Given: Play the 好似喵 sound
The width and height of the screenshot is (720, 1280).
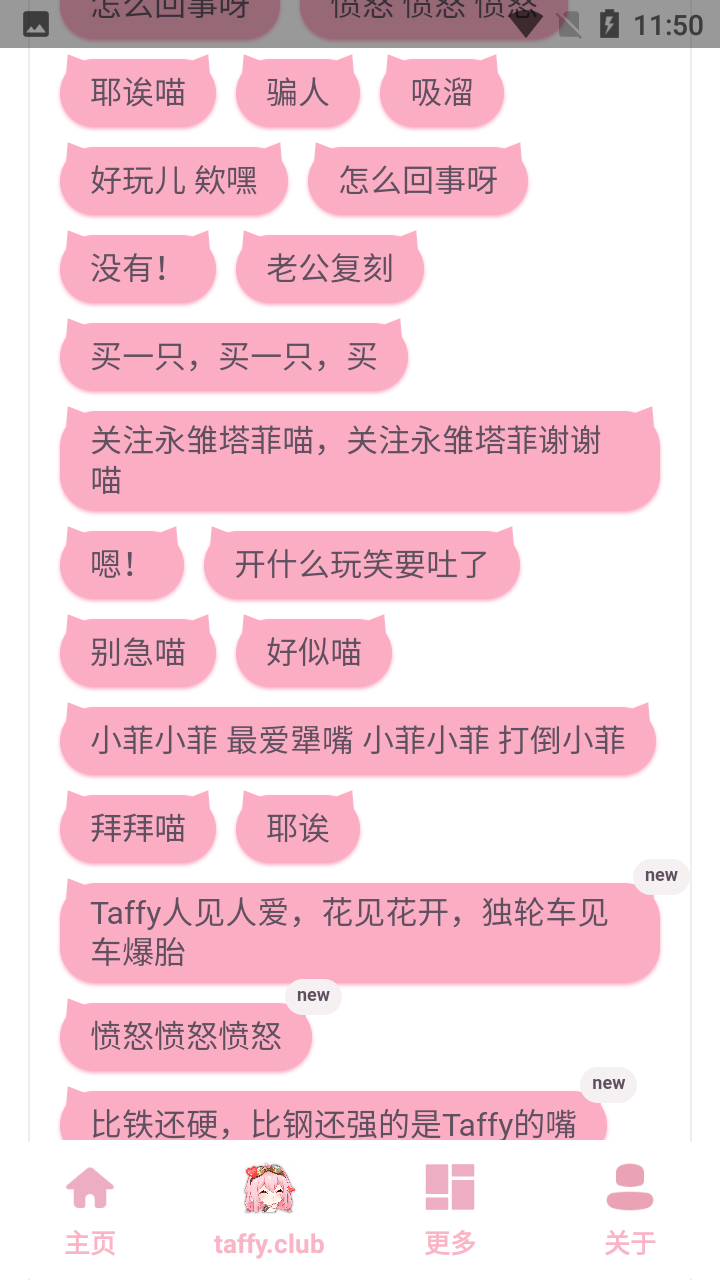Looking at the screenshot, I should (313, 653).
